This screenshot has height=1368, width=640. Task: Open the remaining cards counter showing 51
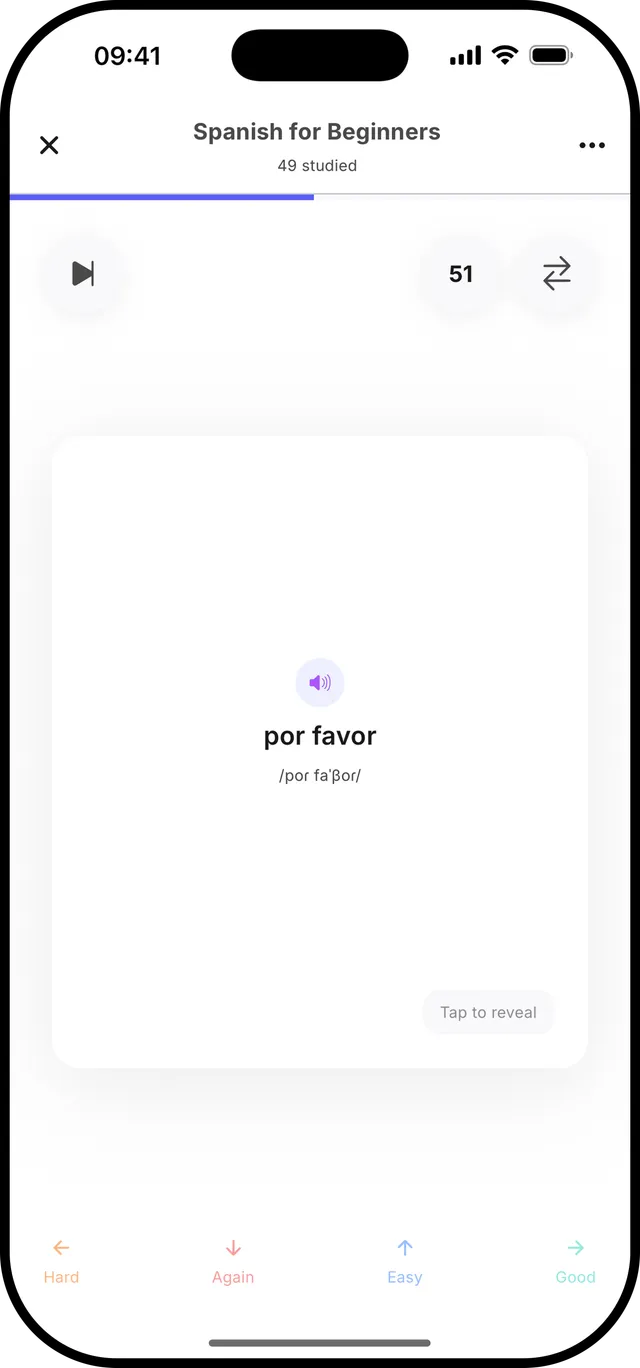tap(461, 274)
